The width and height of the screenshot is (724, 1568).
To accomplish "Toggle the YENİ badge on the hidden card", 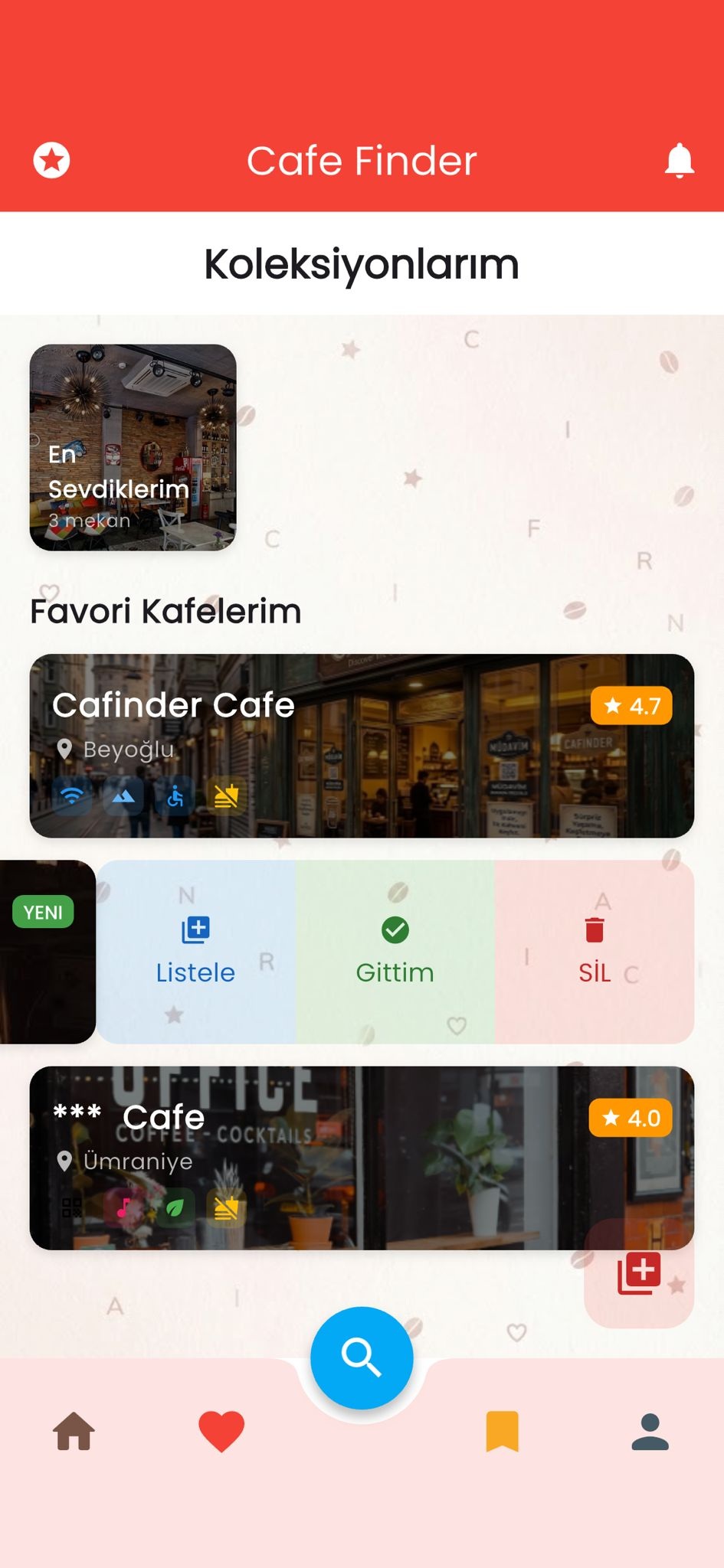I will pyautogui.click(x=43, y=912).
